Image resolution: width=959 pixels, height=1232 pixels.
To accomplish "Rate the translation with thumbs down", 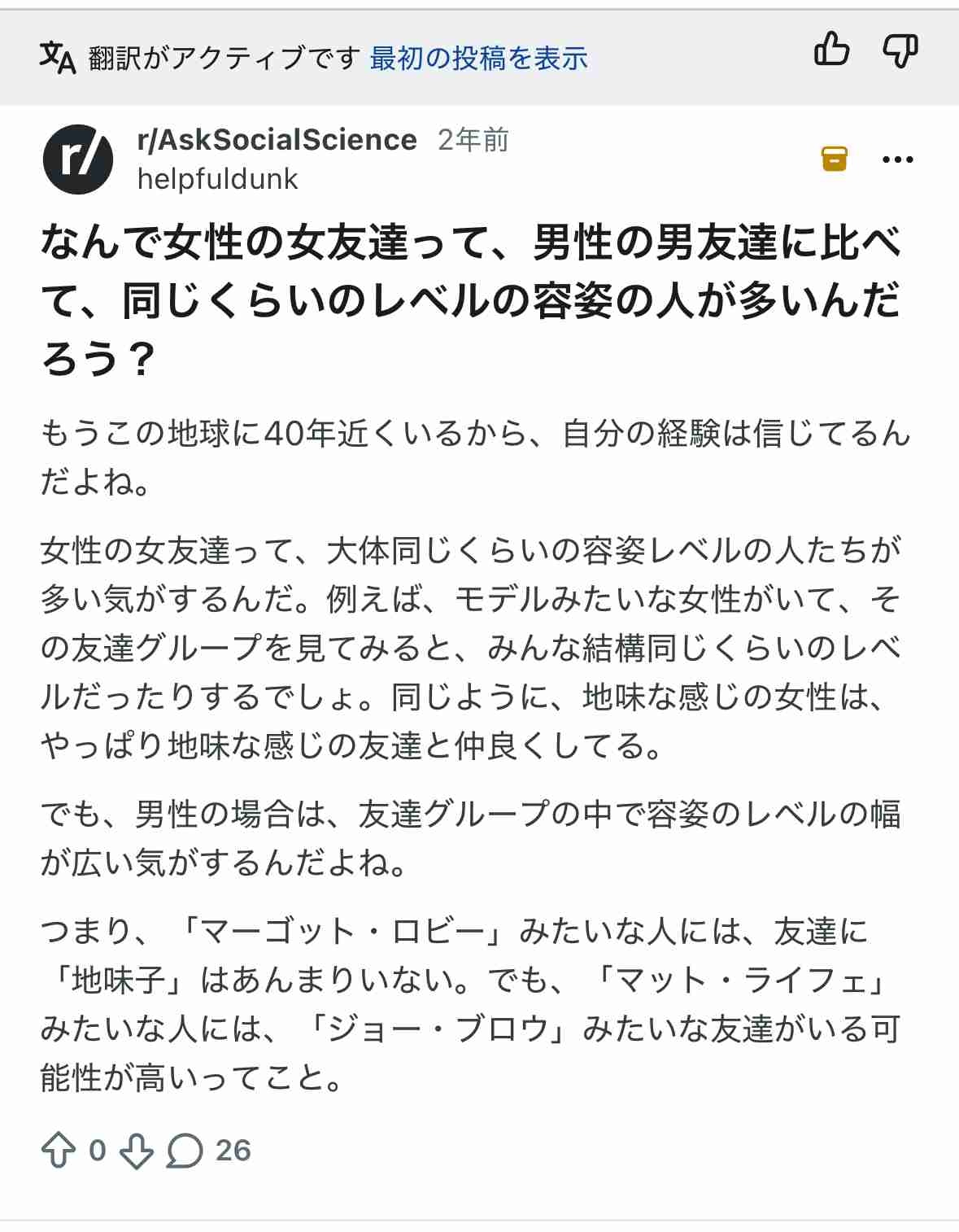I will pos(900,50).
